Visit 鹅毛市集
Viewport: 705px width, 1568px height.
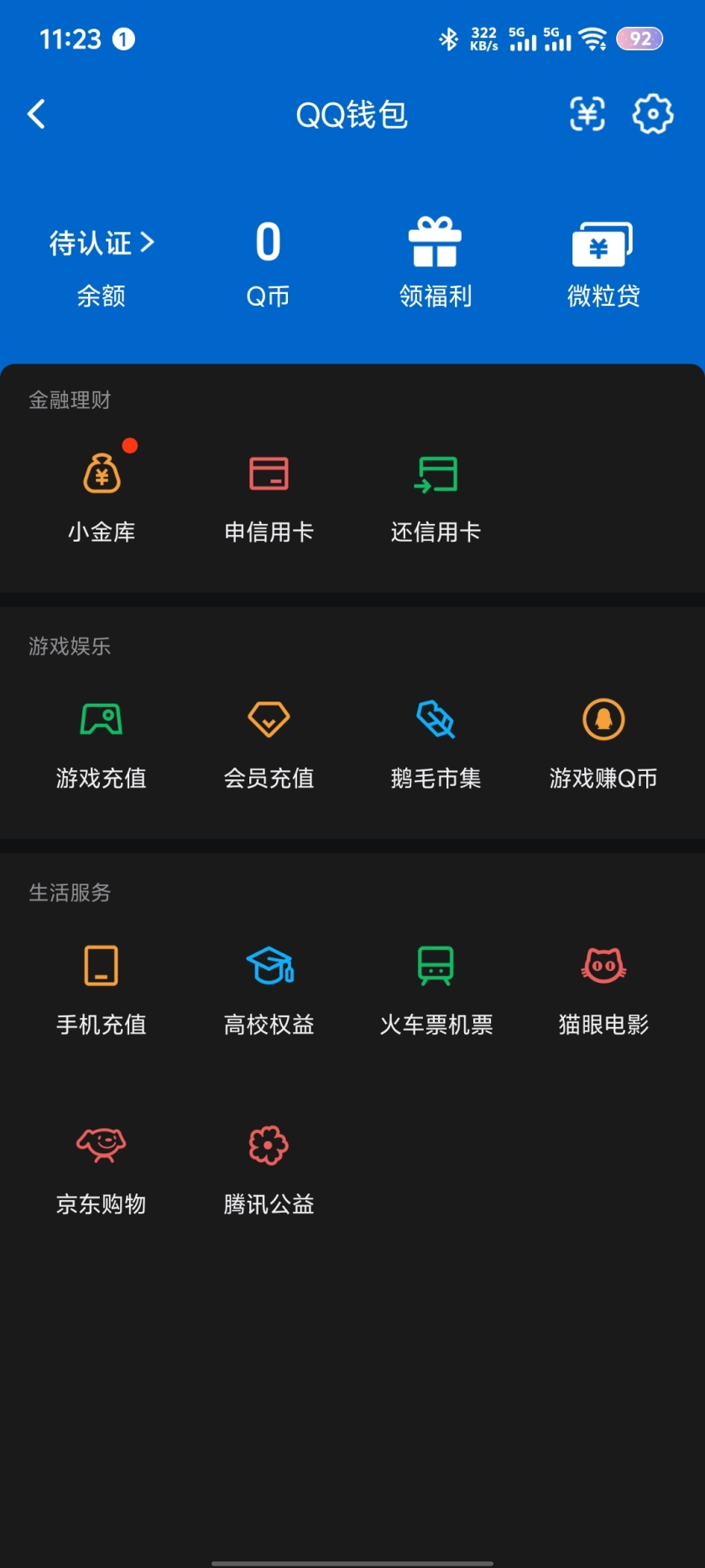click(436, 742)
